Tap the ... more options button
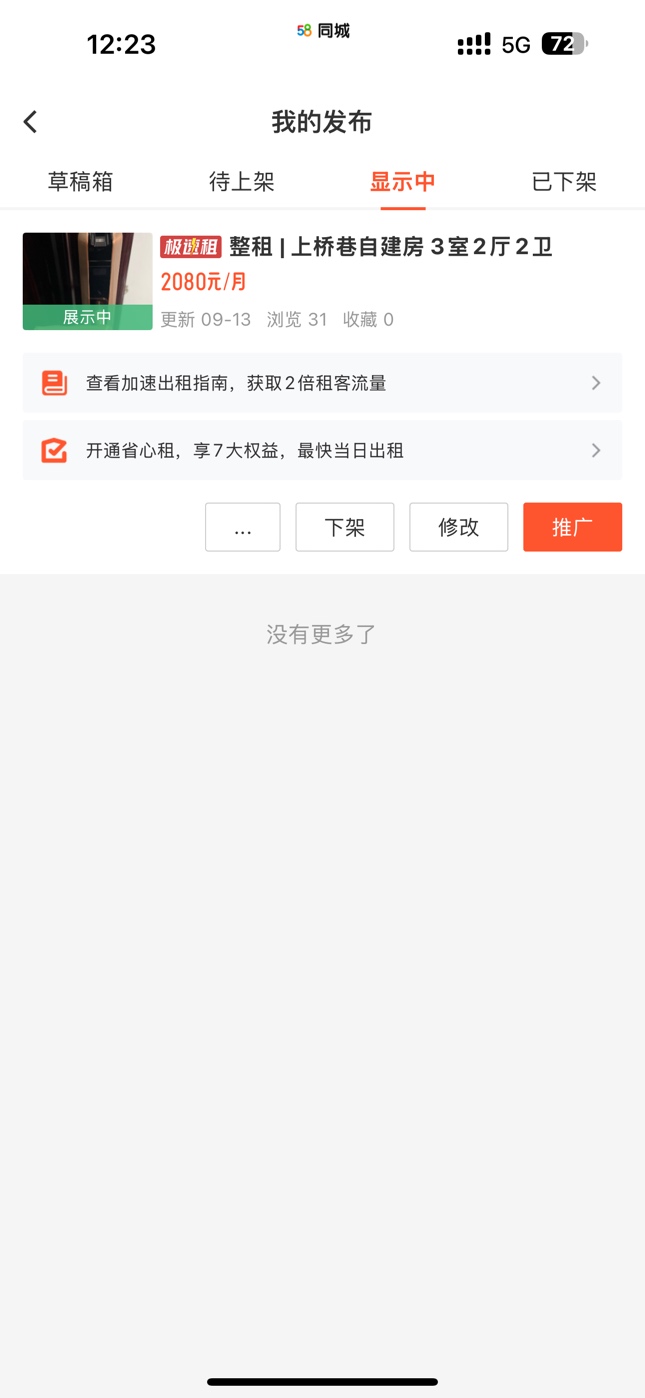Image resolution: width=645 pixels, height=1398 pixels. click(243, 527)
